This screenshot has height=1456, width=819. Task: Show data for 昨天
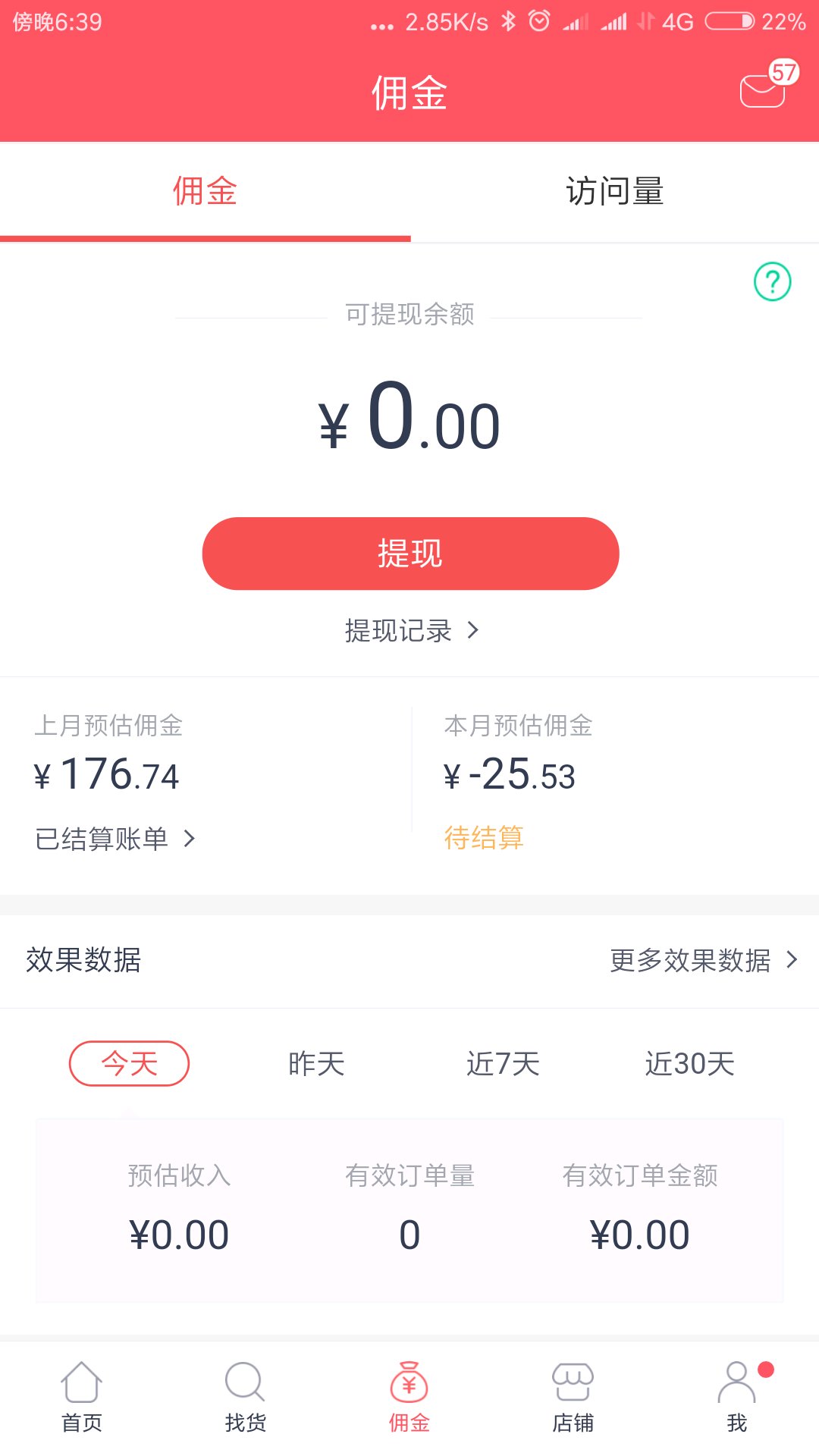pos(316,1063)
